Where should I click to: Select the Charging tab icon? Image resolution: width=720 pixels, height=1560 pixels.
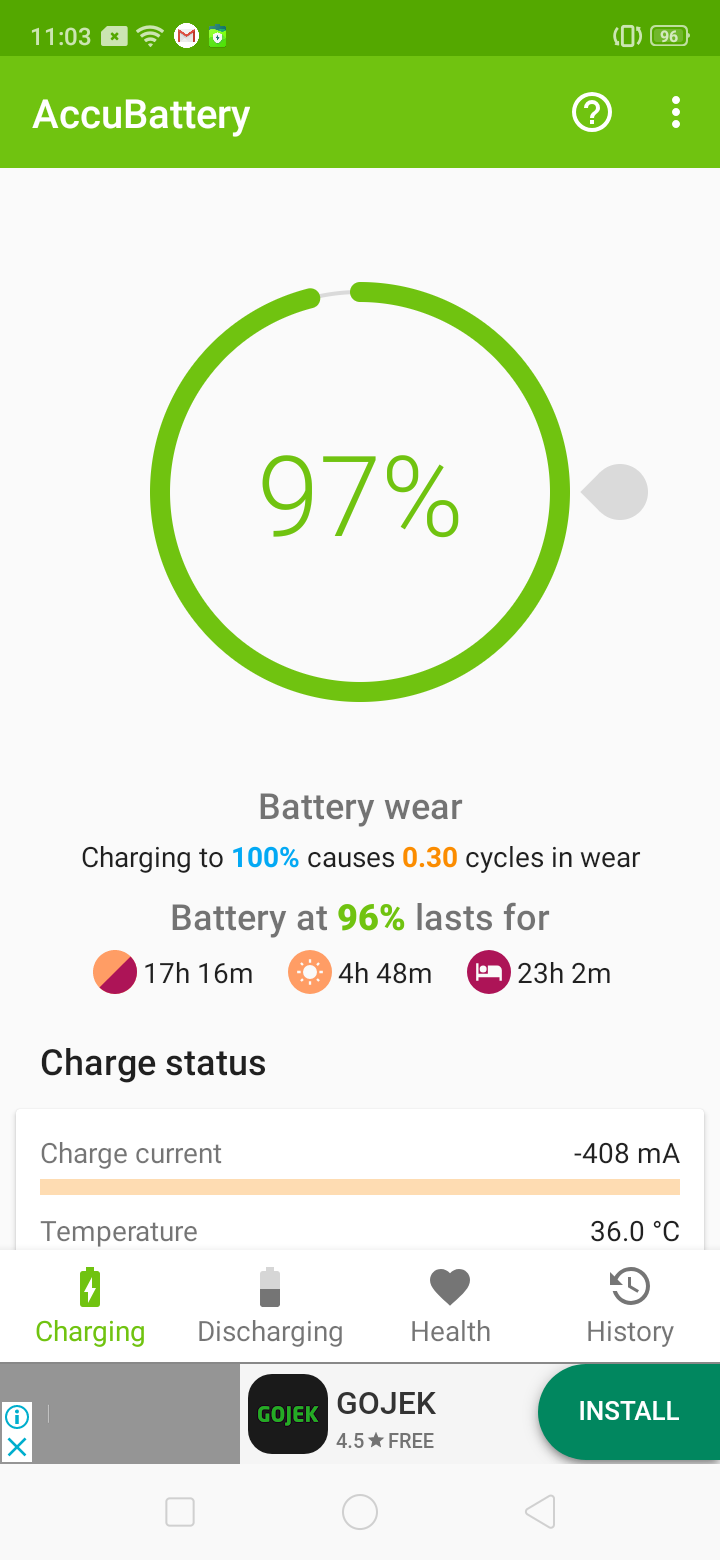(x=90, y=1286)
